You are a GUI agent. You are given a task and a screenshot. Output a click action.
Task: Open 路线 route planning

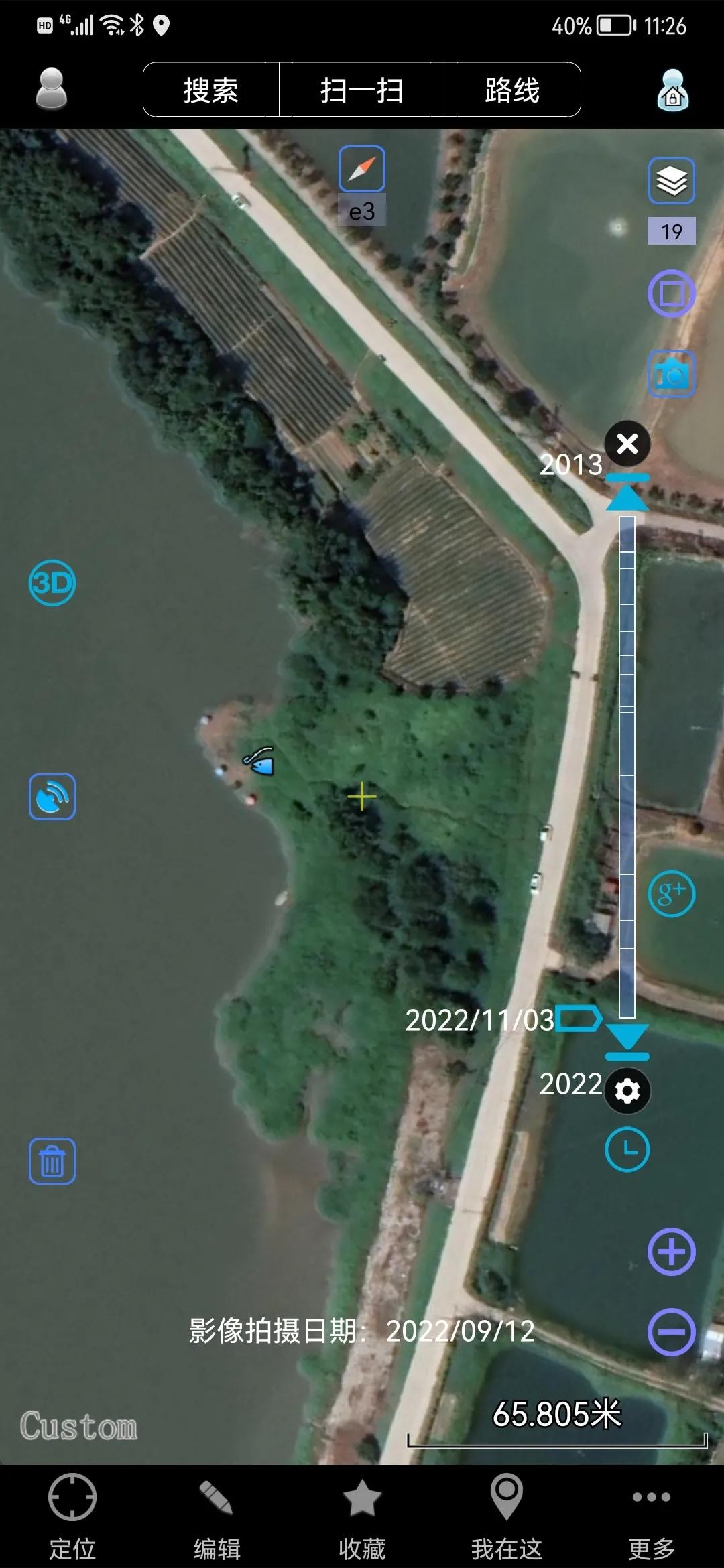512,90
